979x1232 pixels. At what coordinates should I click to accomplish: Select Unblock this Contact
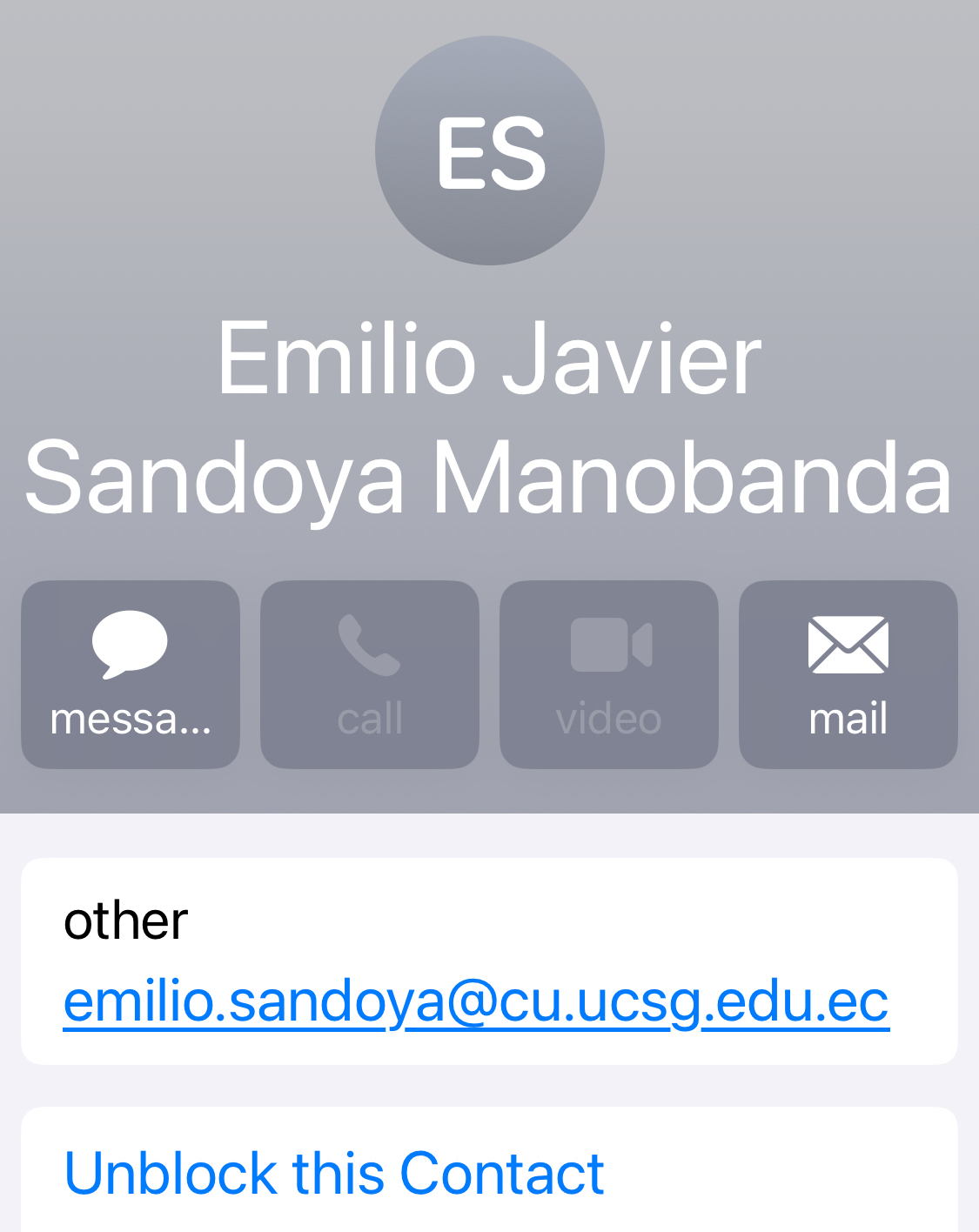click(x=334, y=1173)
